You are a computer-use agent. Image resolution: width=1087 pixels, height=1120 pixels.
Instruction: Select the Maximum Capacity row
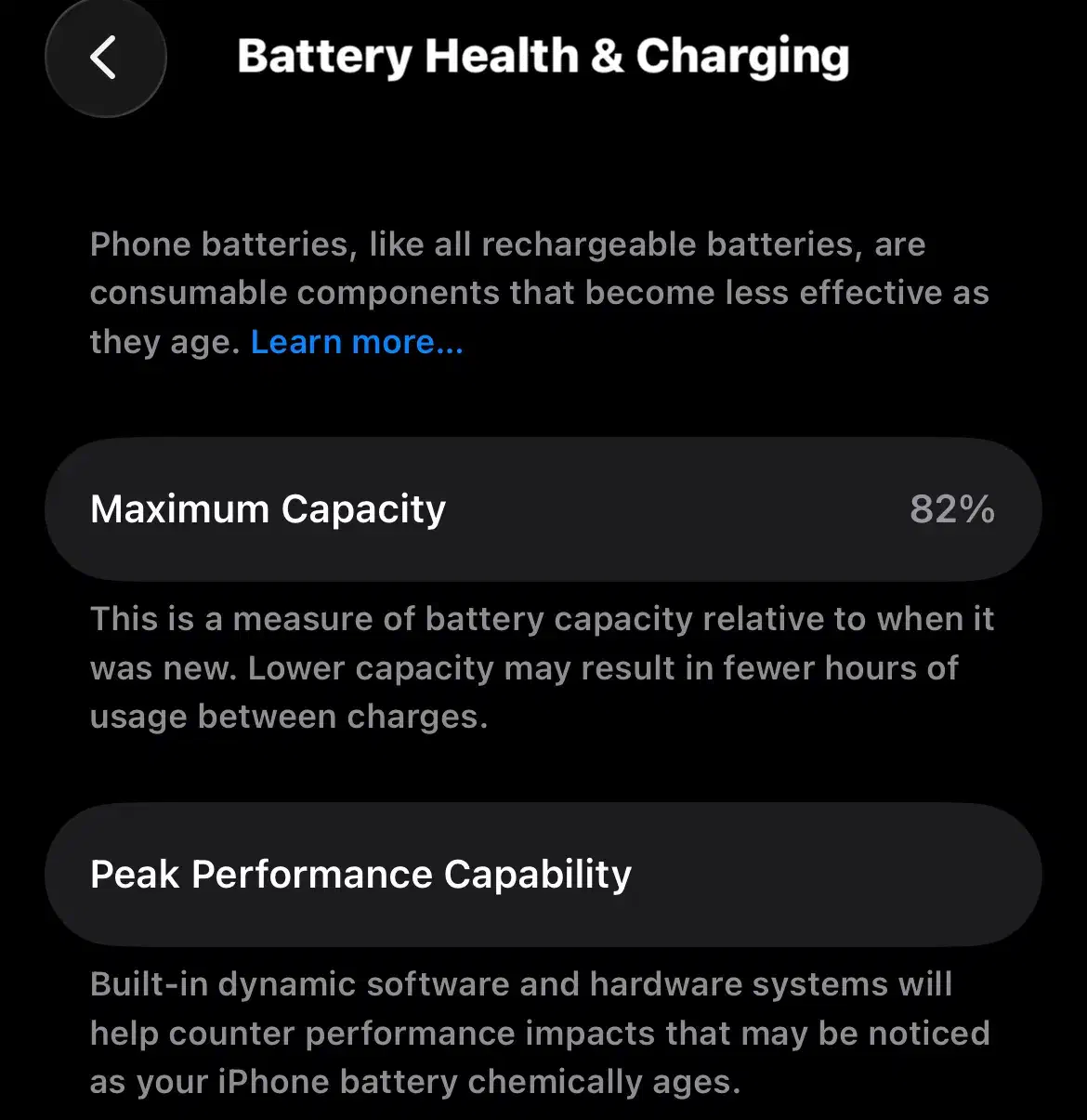point(543,508)
